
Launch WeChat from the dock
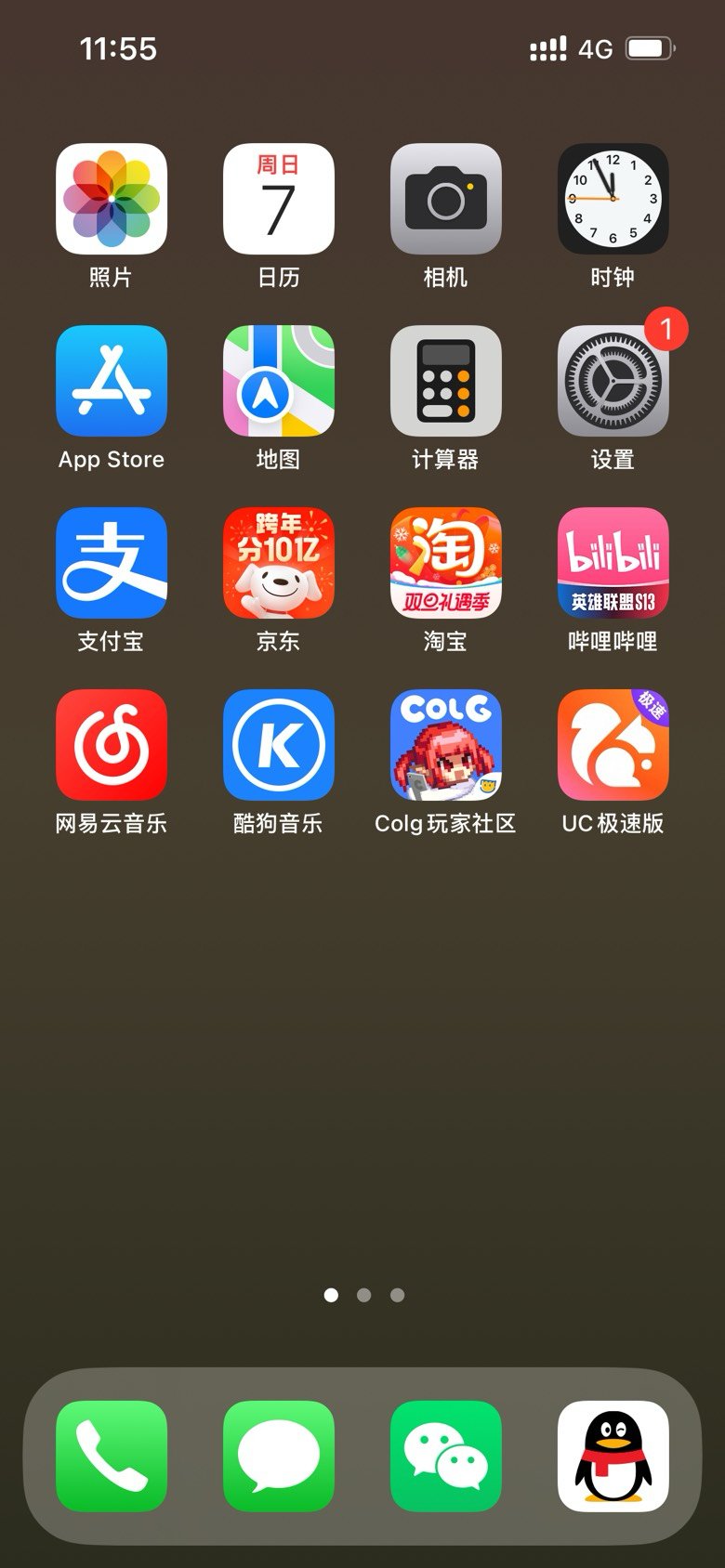click(446, 1457)
